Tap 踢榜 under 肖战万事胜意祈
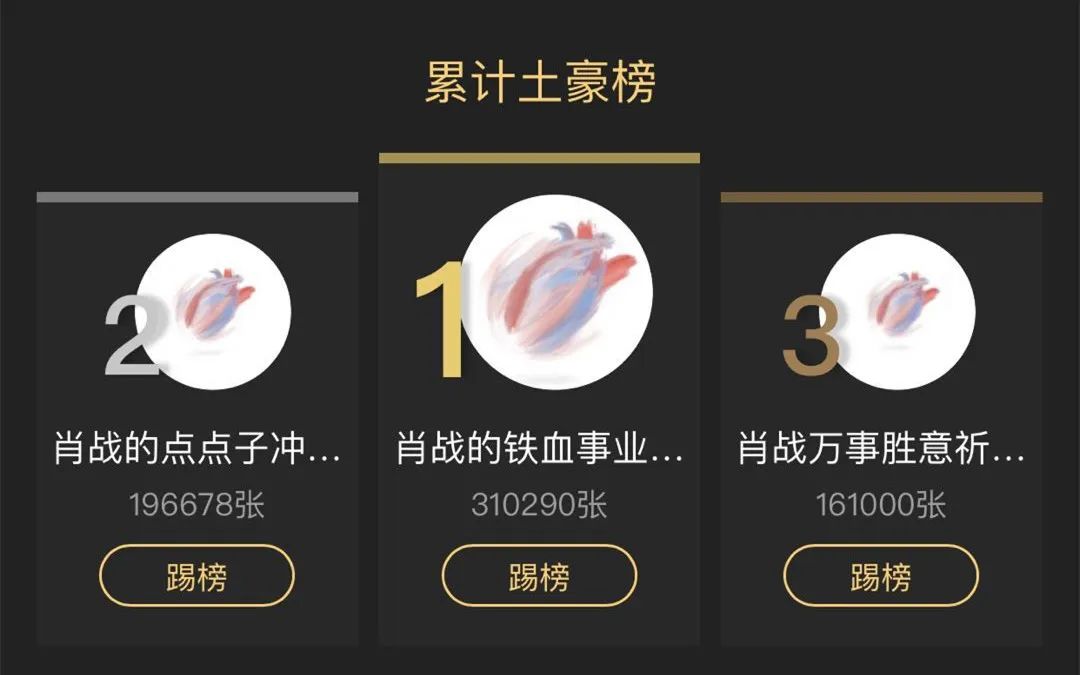Viewport: 1080px width, 675px height. click(880, 576)
